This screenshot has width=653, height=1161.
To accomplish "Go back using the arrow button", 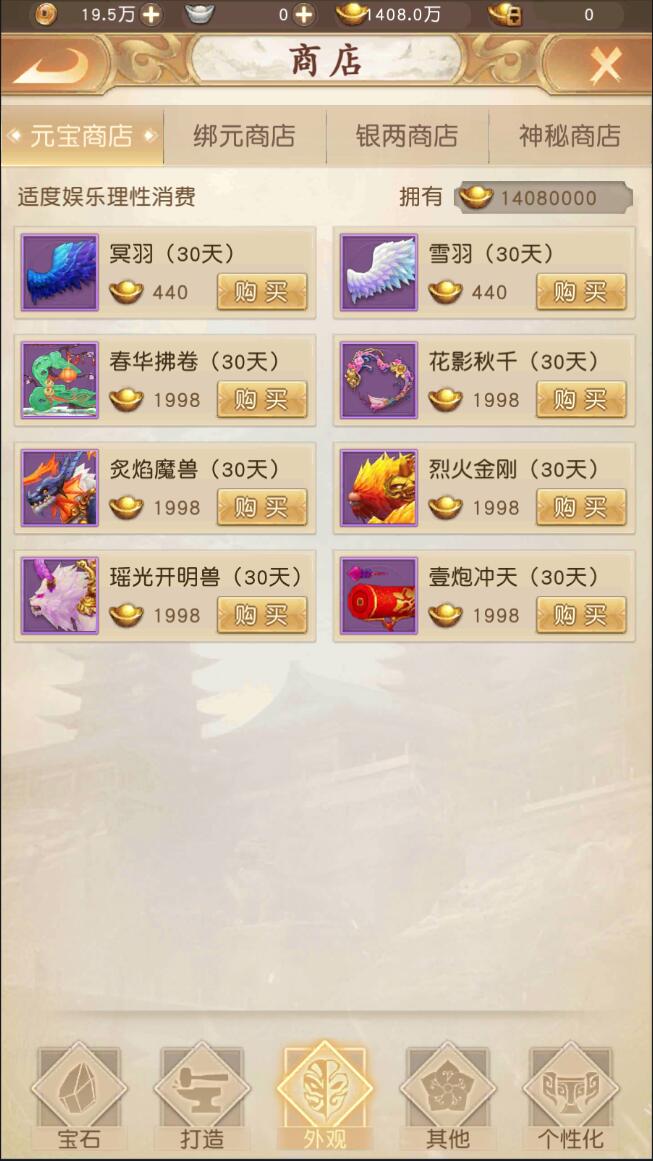I will [50, 66].
